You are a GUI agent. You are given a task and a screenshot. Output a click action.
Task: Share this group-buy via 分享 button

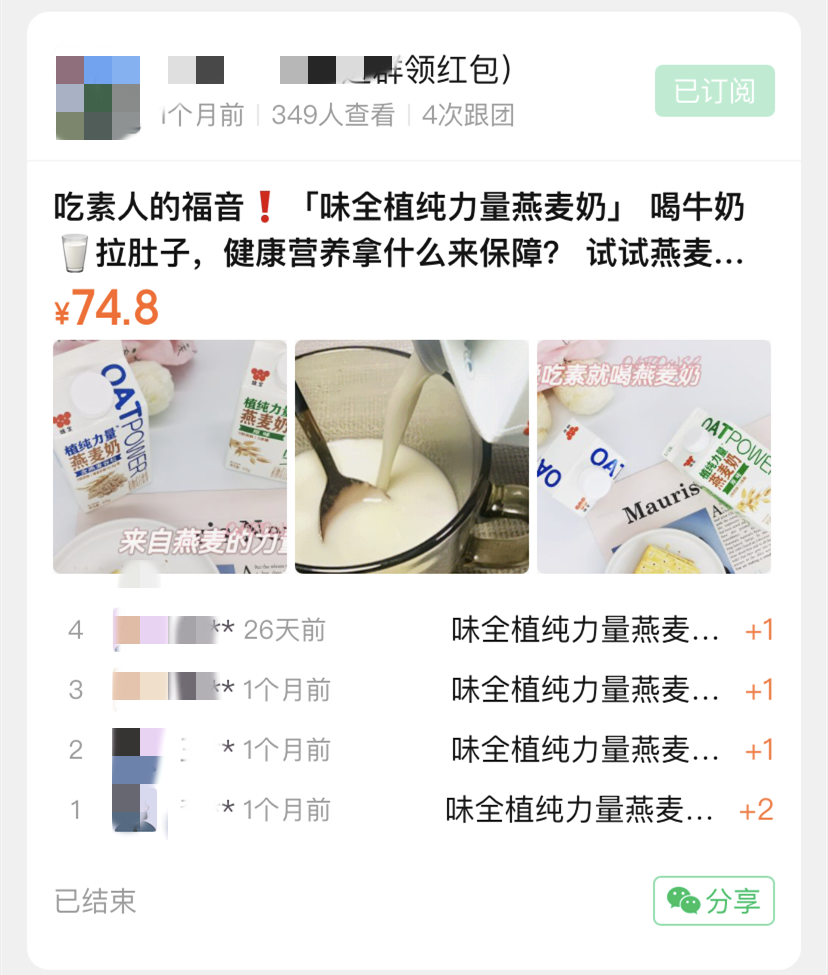tap(713, 901)
